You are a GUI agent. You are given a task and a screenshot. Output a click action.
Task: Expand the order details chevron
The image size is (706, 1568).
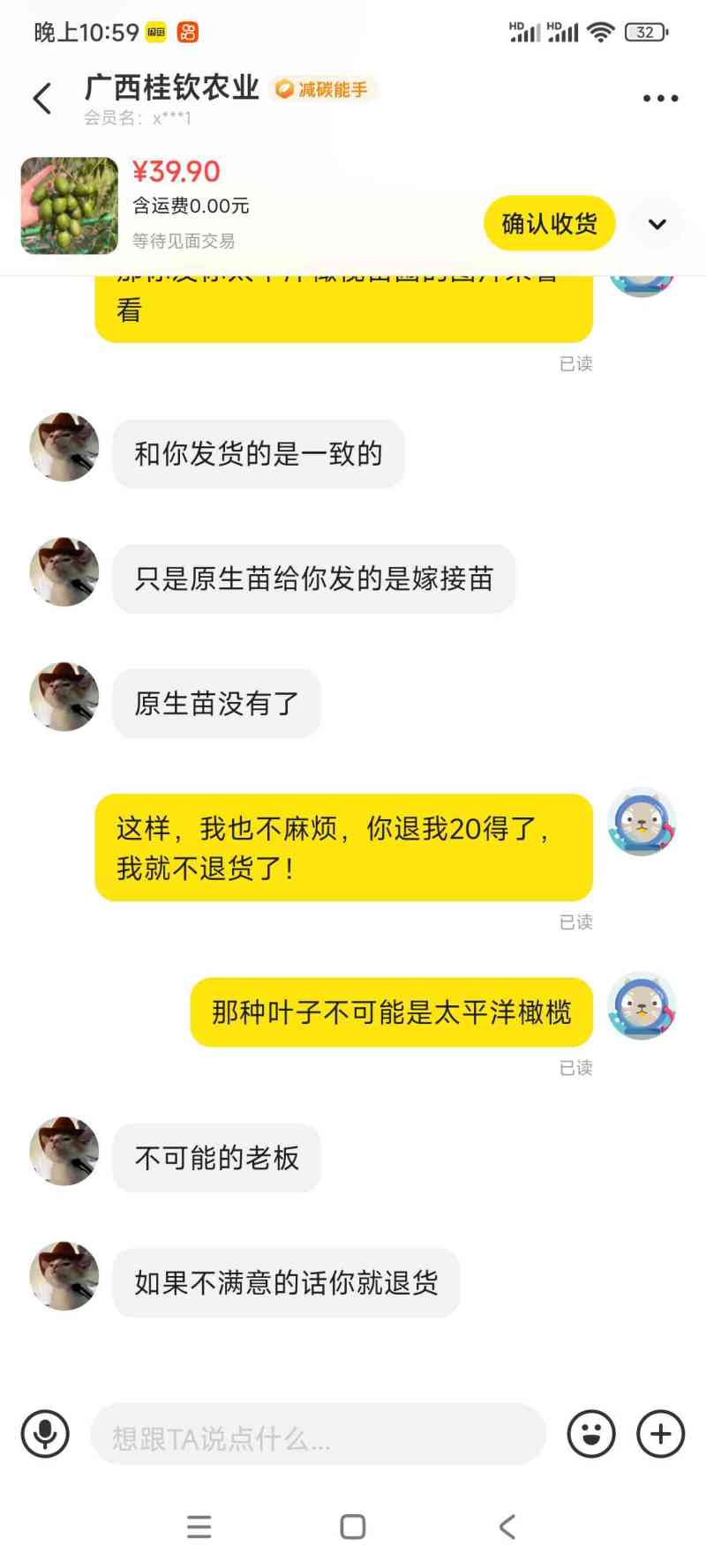[657, 224]
